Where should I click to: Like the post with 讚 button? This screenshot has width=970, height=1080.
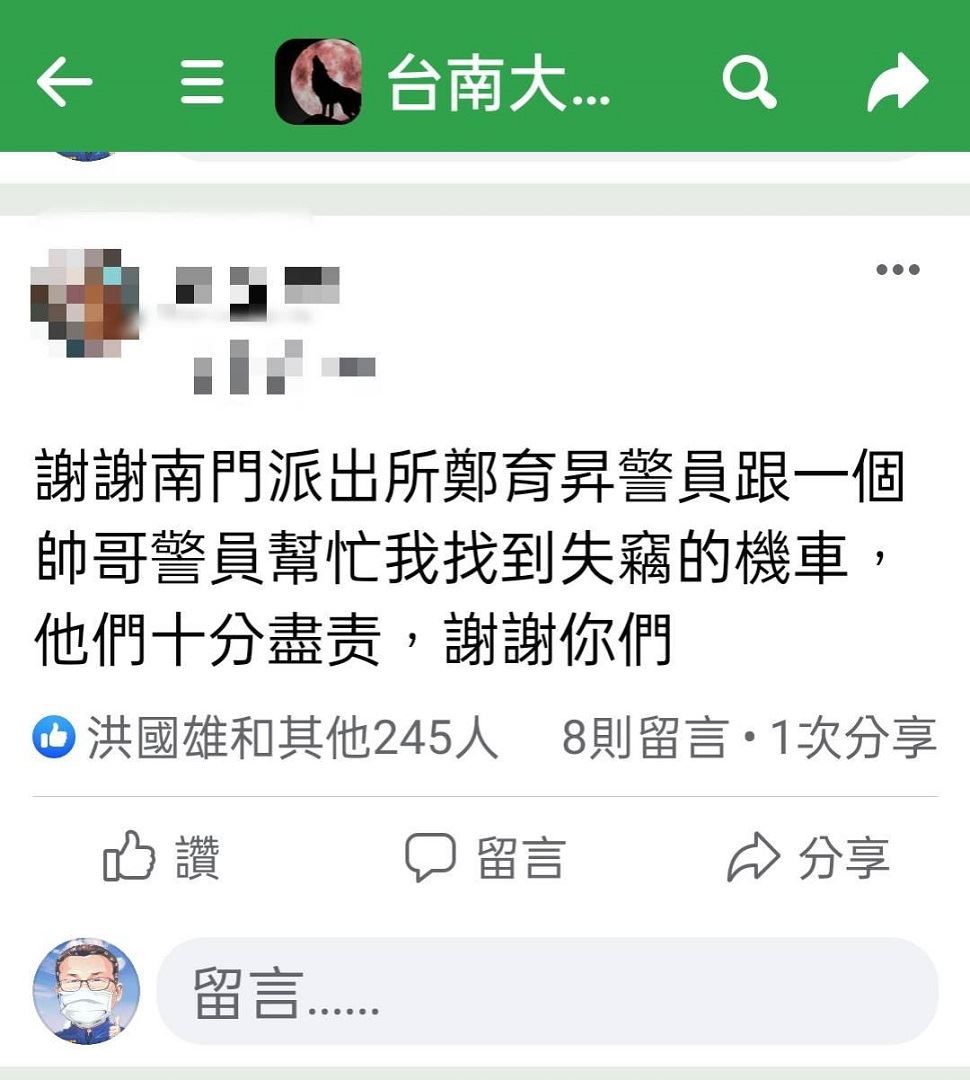(x=162, y=858)
